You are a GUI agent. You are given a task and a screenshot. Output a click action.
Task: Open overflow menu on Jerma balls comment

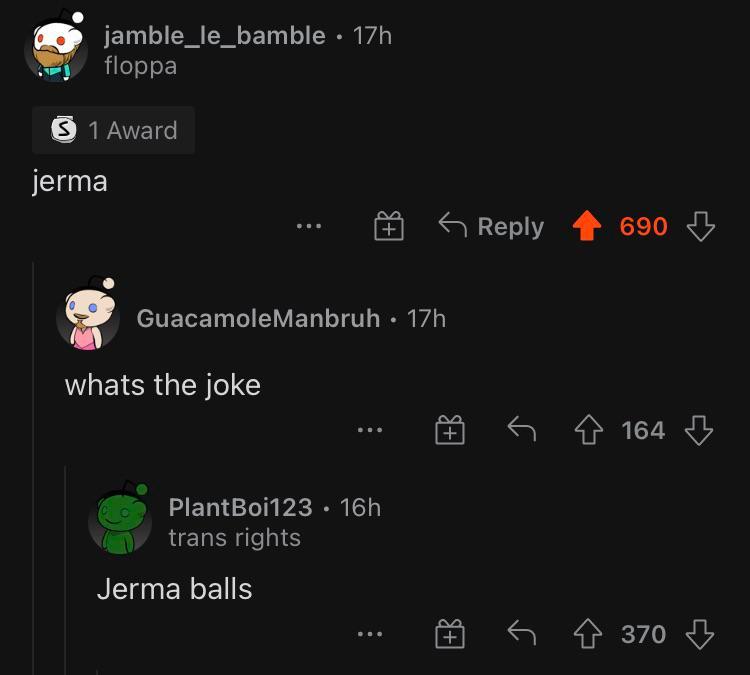[370, 634]
